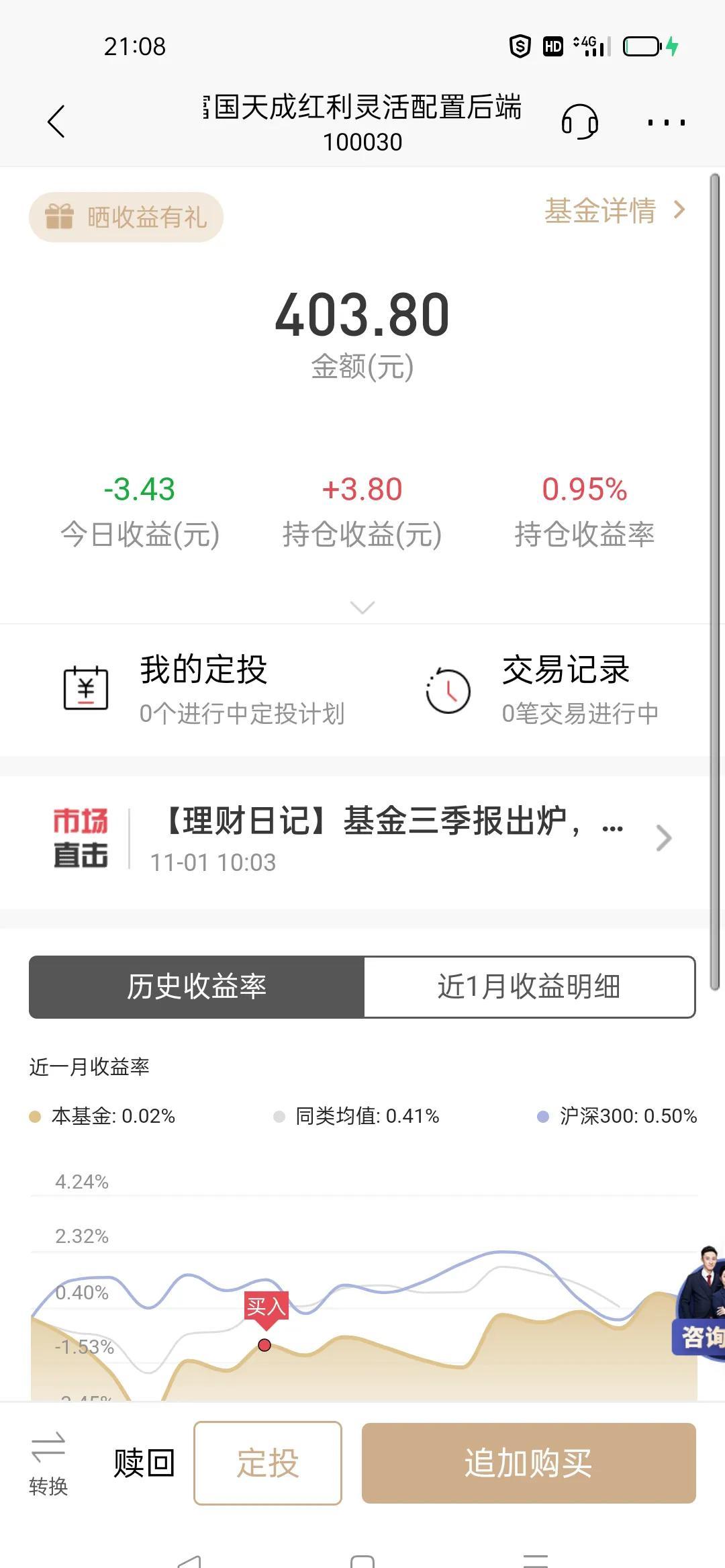Image resolution: width=725 pixels, height=1568 pixels.
Task: Open 我的定投 plans
Action: tap(203, 689)
